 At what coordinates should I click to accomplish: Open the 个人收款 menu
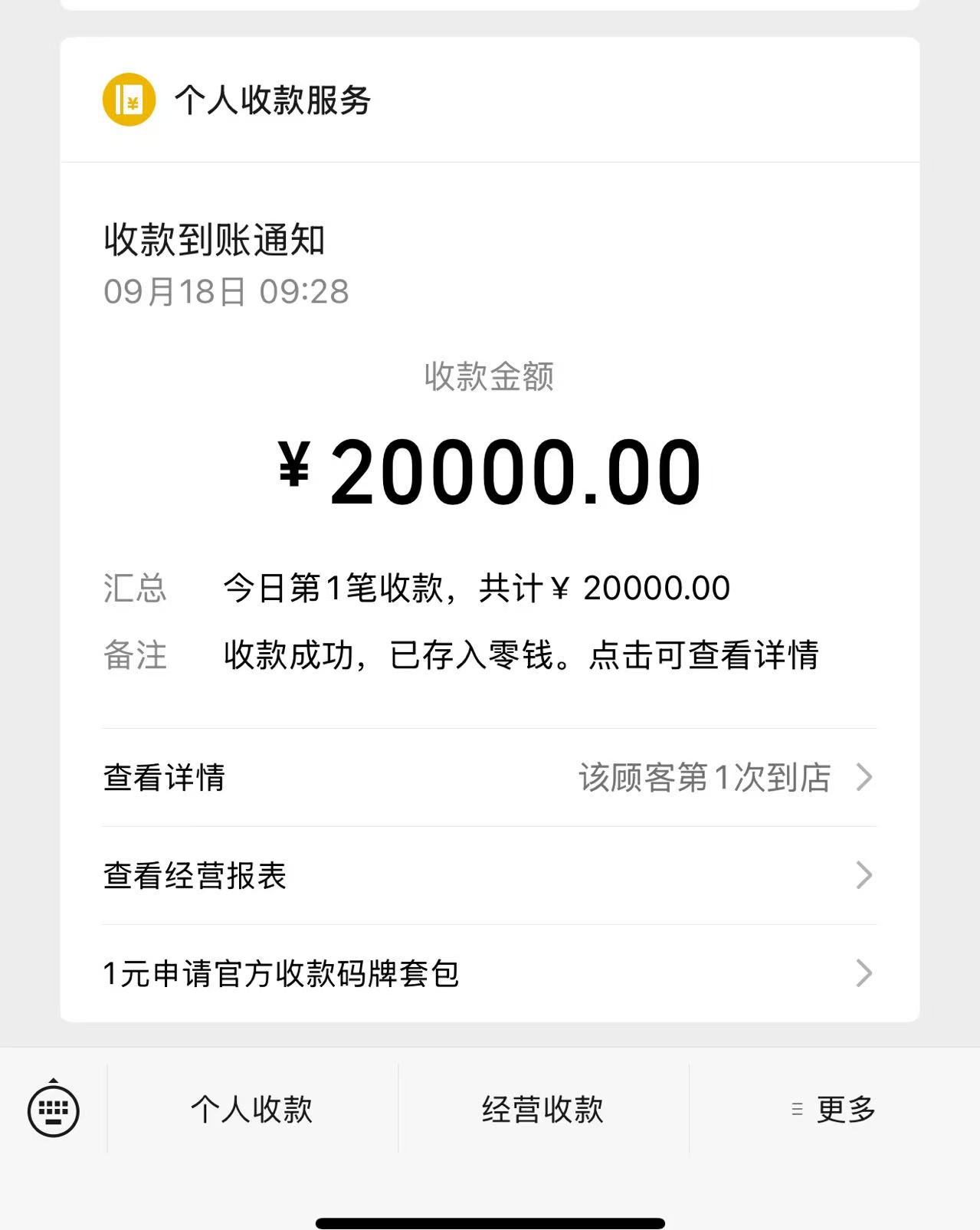pyautogui.click(x=252, y=1109)
